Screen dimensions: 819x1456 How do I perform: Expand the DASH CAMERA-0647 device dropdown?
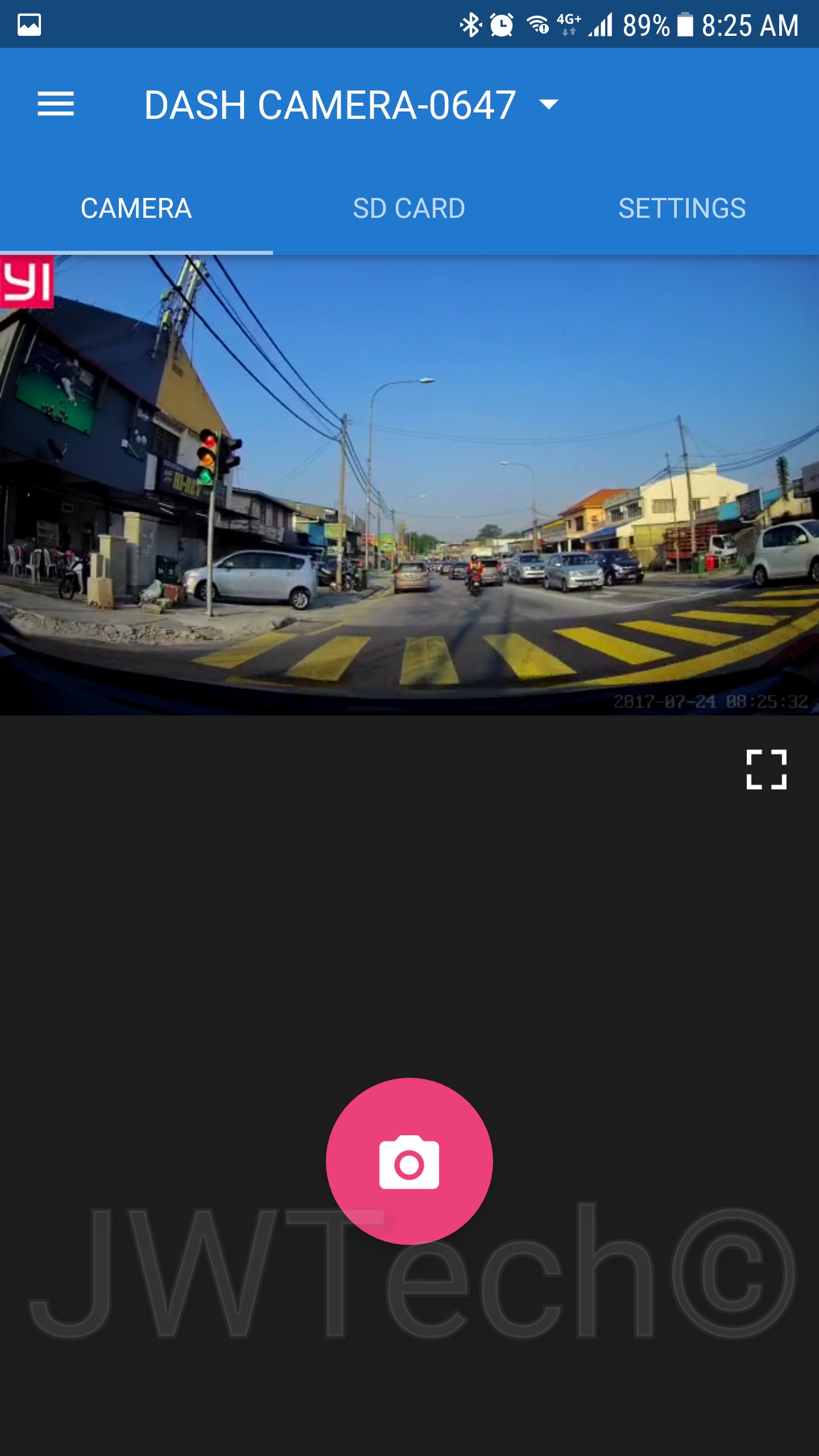(x=548, y=105)
